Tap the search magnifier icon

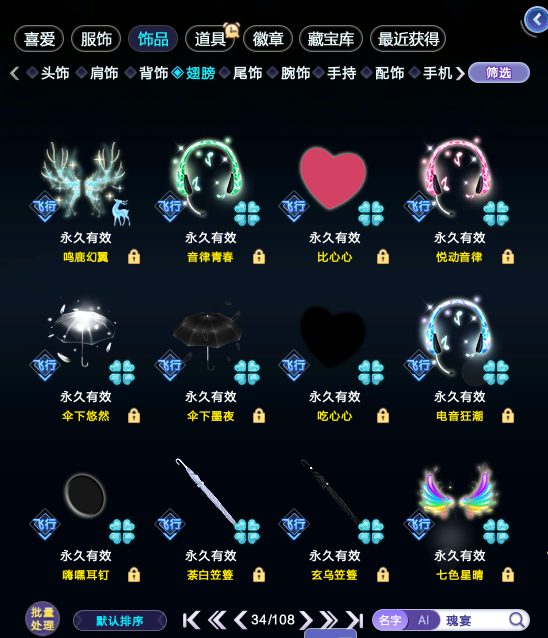coord(517,620)
